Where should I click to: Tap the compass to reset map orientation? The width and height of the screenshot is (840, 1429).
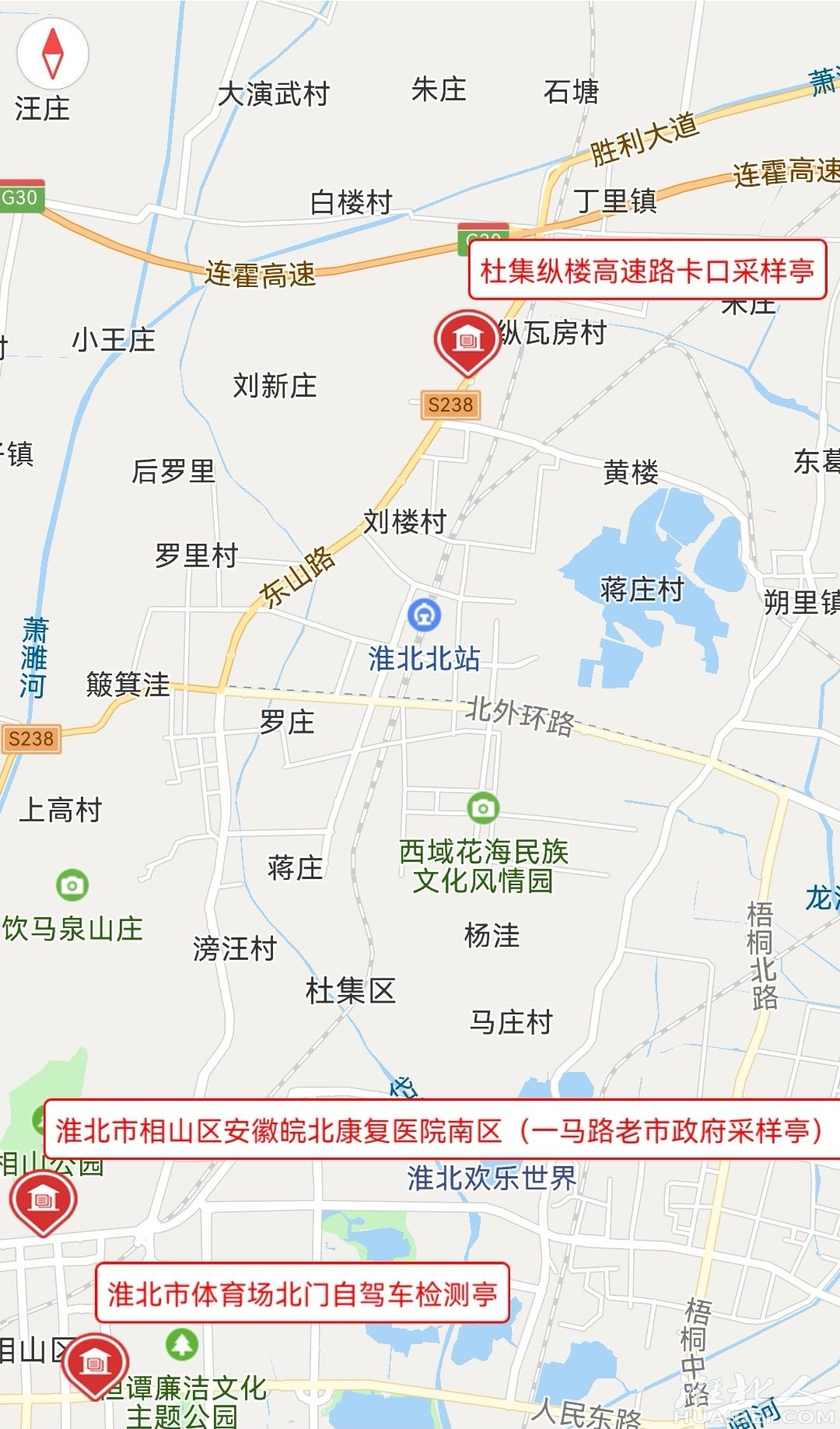click(x=53, y=53)
